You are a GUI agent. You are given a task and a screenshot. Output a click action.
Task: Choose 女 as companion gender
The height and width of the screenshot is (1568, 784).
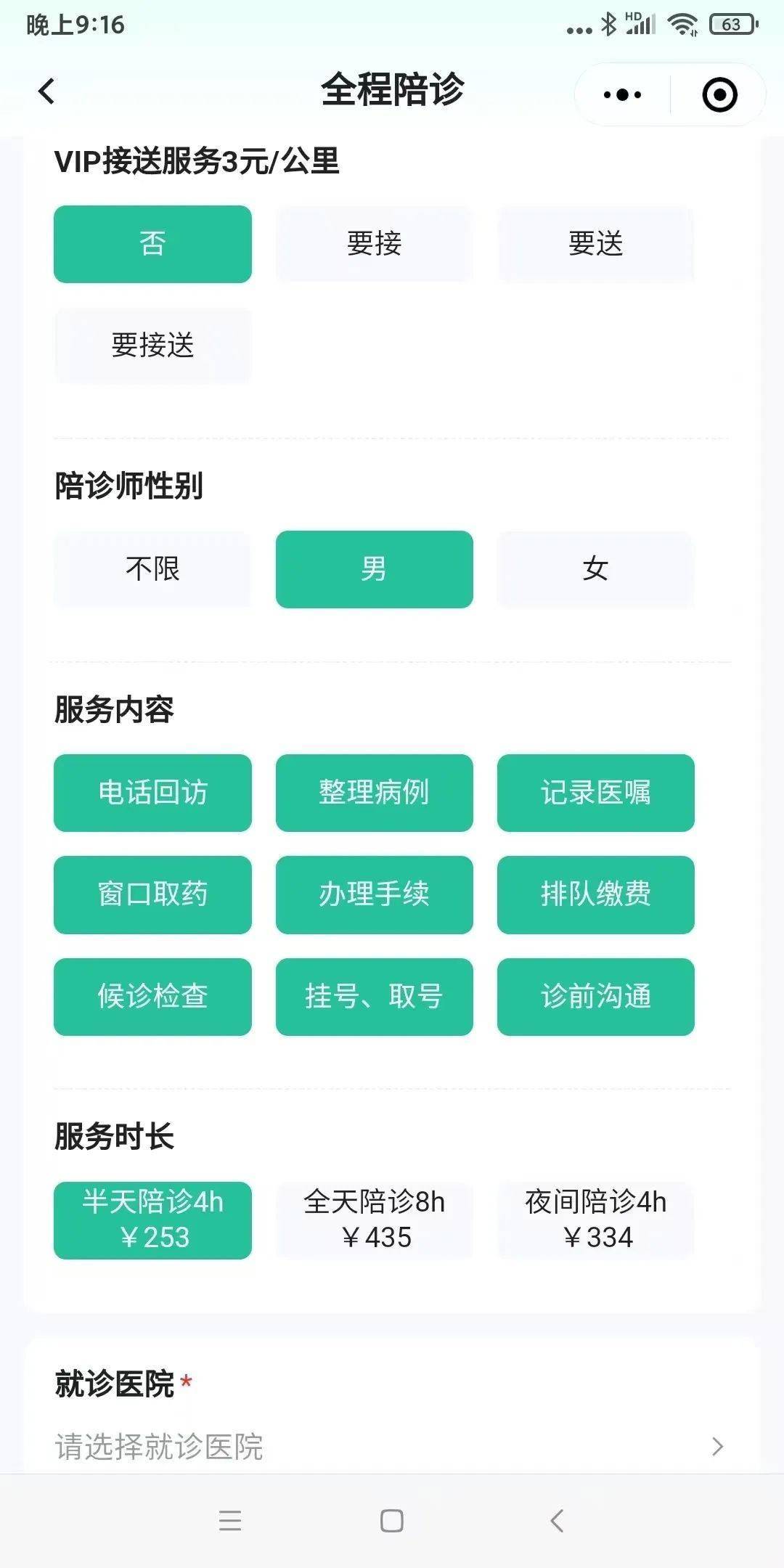595,569
